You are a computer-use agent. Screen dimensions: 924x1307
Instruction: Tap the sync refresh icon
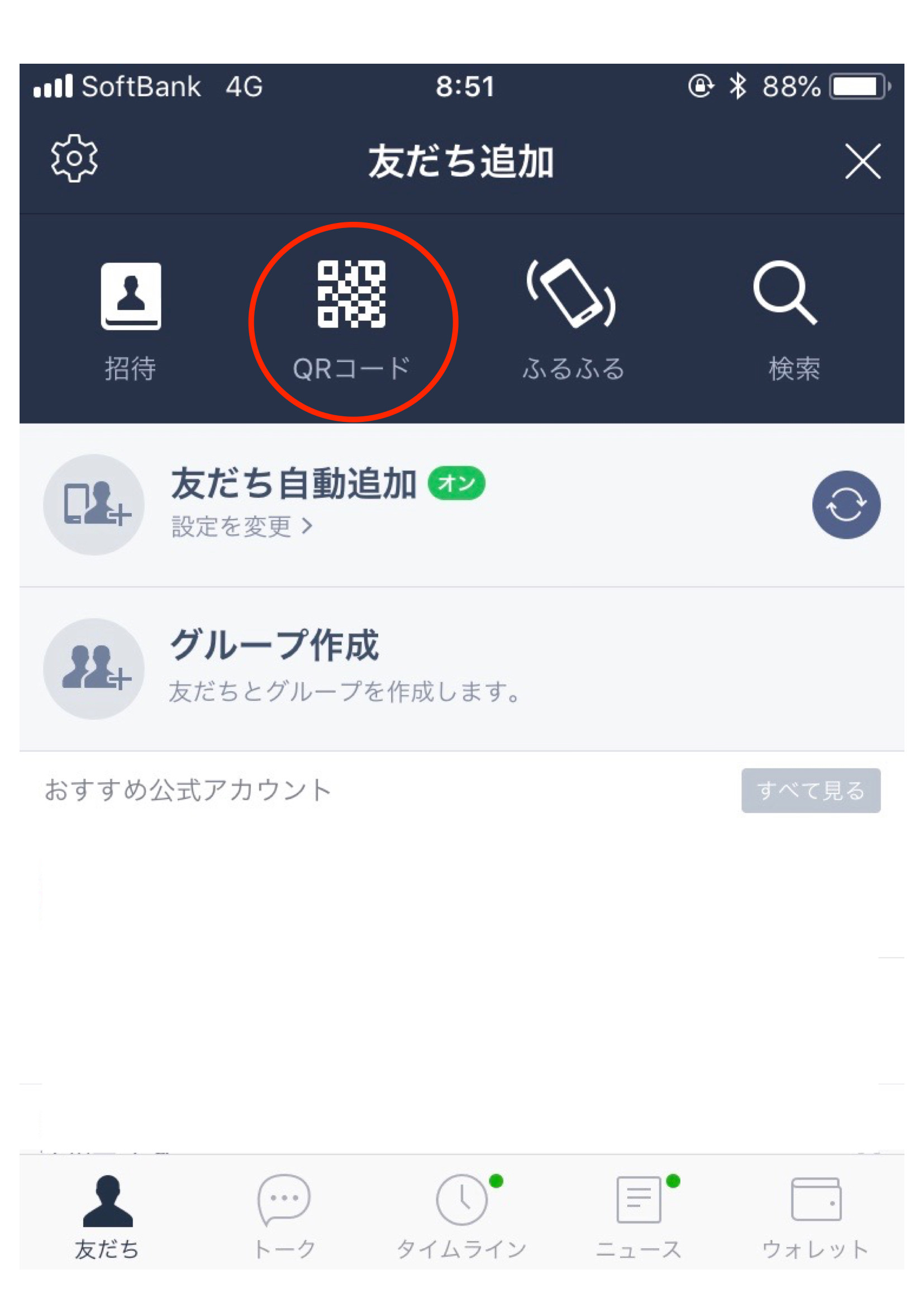click(x=845, y=505)
